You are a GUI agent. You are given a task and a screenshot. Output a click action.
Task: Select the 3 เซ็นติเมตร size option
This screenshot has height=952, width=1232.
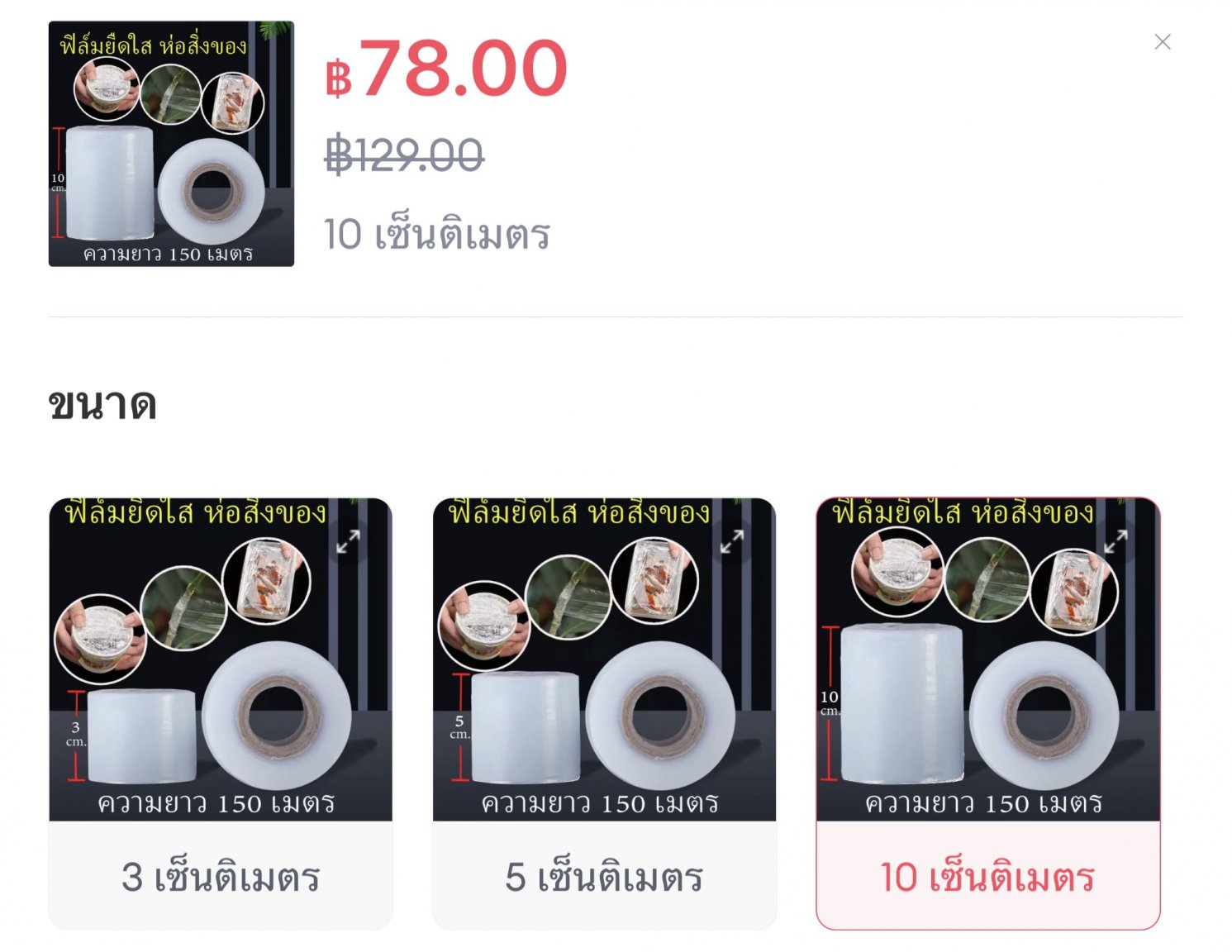pyautogui.click(x=221, y=876)
